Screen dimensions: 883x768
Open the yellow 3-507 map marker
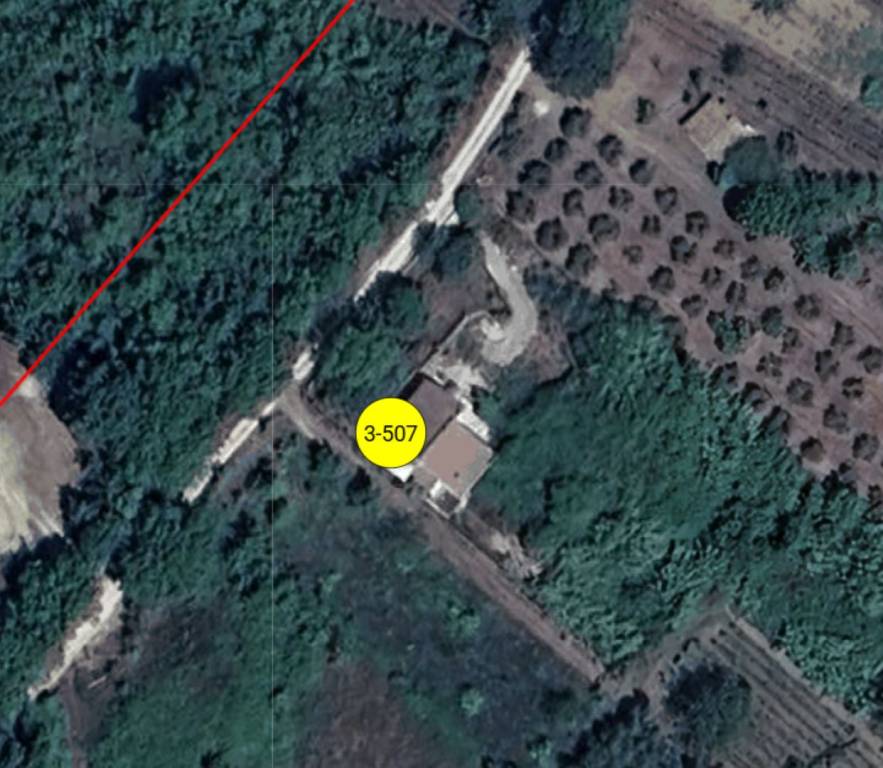click(x=391, y=433)
